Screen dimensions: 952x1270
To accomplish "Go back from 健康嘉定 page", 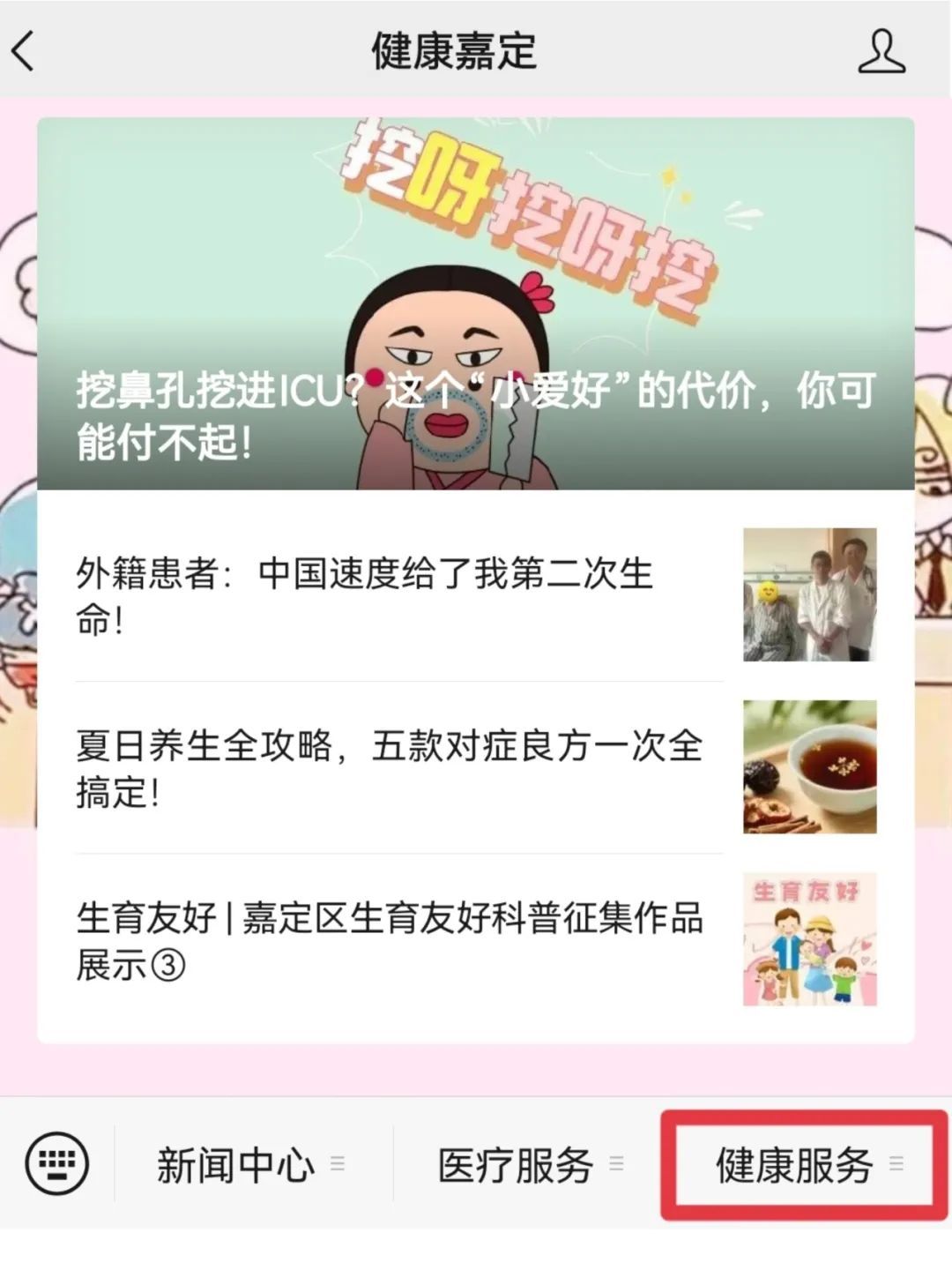I will coord(24,51).
